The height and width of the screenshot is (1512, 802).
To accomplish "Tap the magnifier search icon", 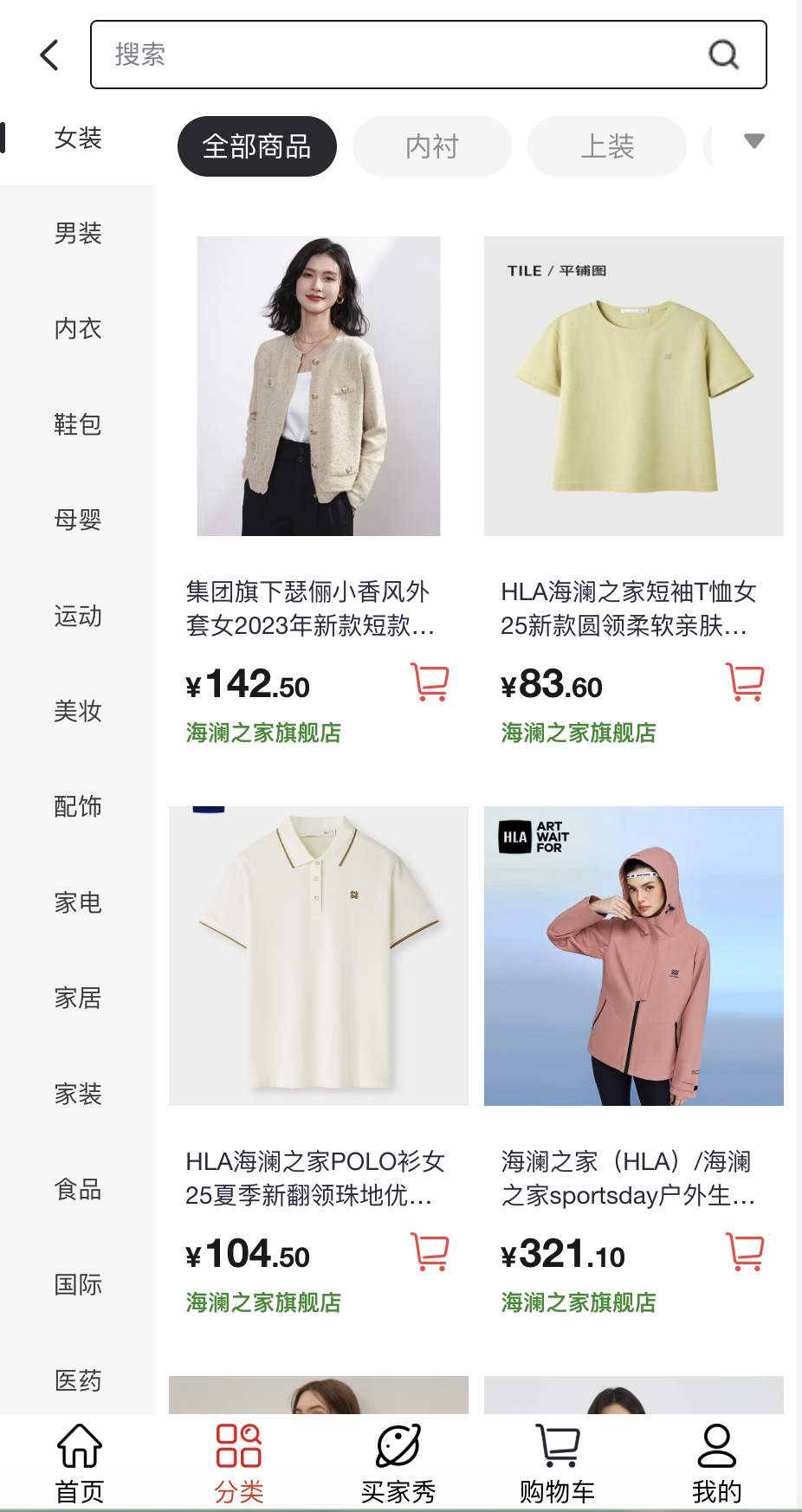I will 723,55.
